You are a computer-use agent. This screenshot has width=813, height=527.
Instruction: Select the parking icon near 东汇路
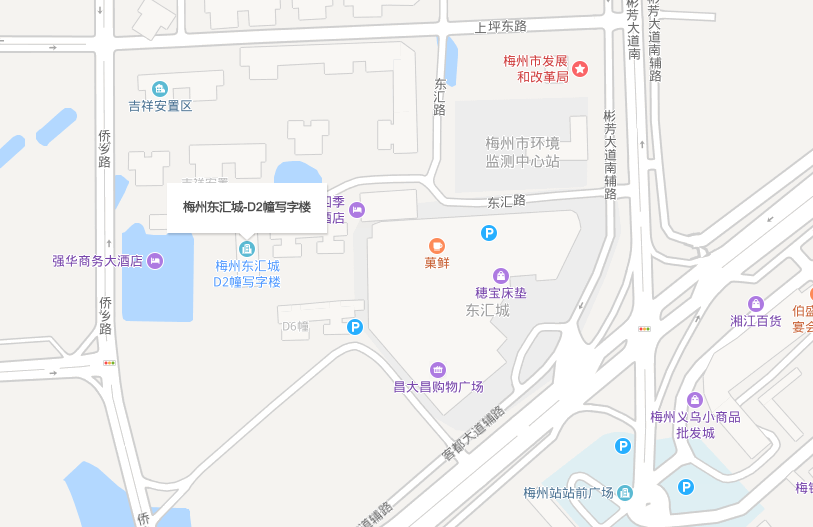pyautogui.click(x=489, y=233)
